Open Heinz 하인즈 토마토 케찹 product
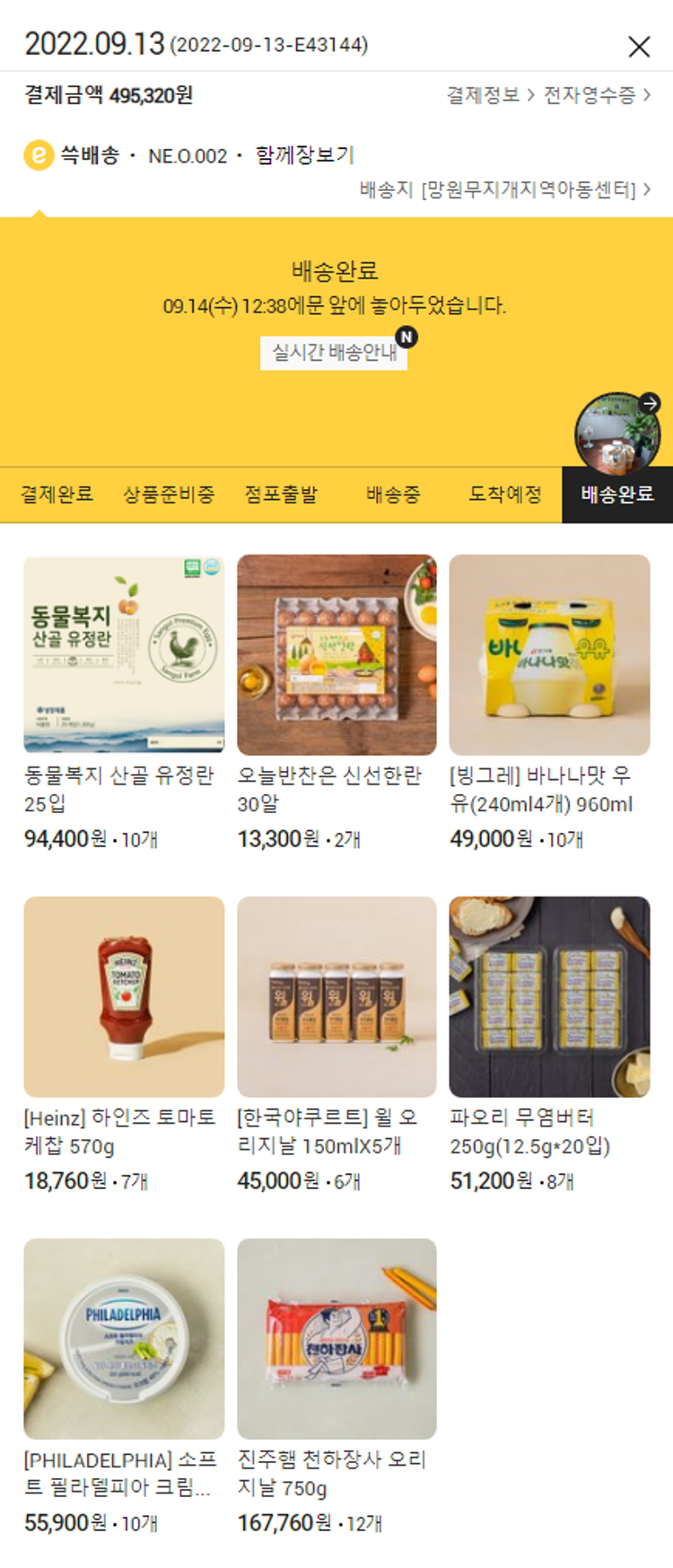The image size is (673, 1568). (x=124, y=996)
